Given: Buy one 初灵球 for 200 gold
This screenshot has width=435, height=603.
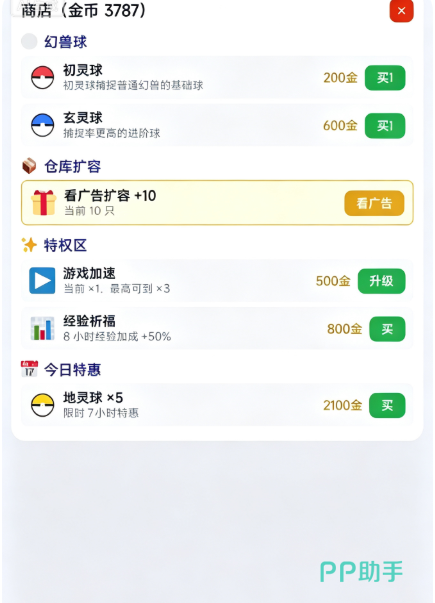Looking at the screenshot, I should [x=385, y=78].
